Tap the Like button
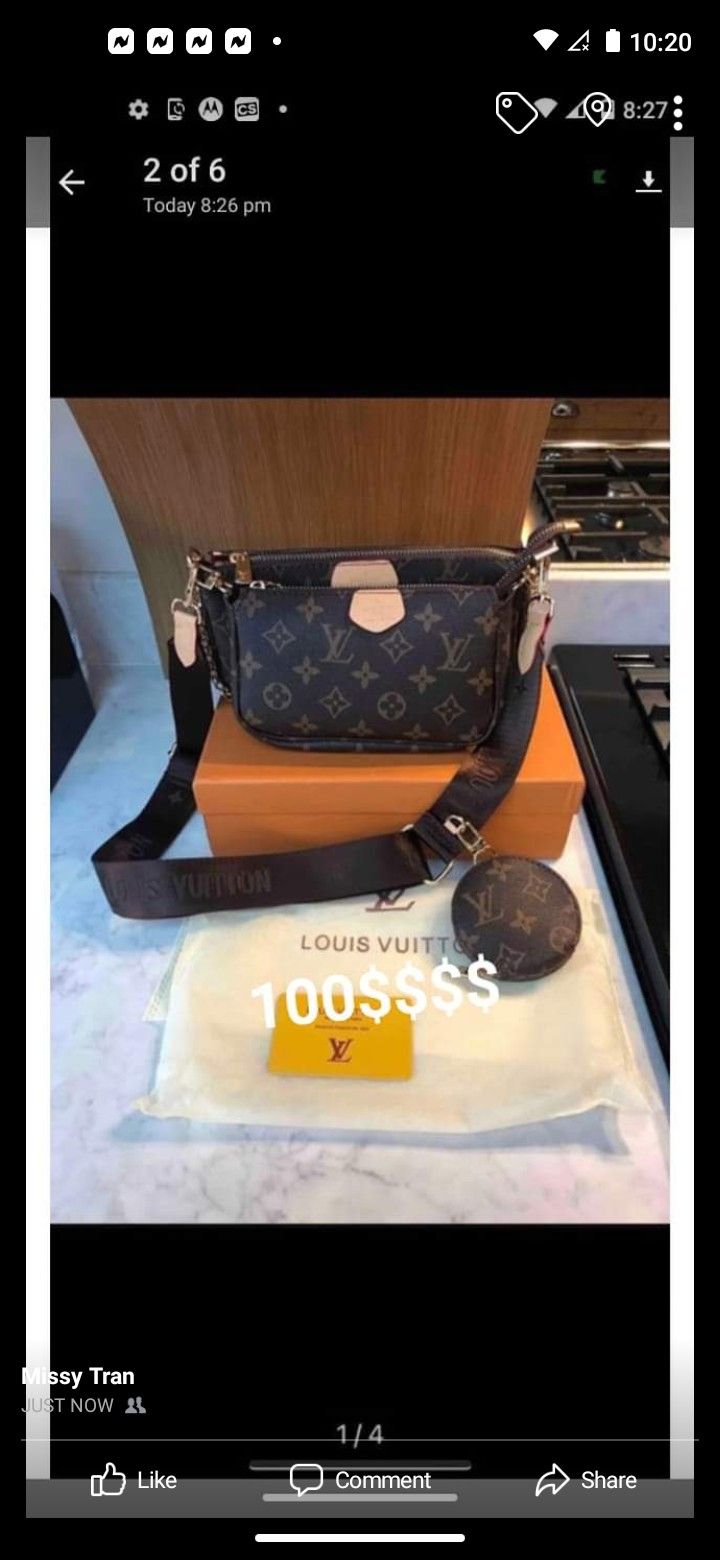The width and height of the screenshot is (720, 1560). pyautogui.click(x=134, y=1480)
